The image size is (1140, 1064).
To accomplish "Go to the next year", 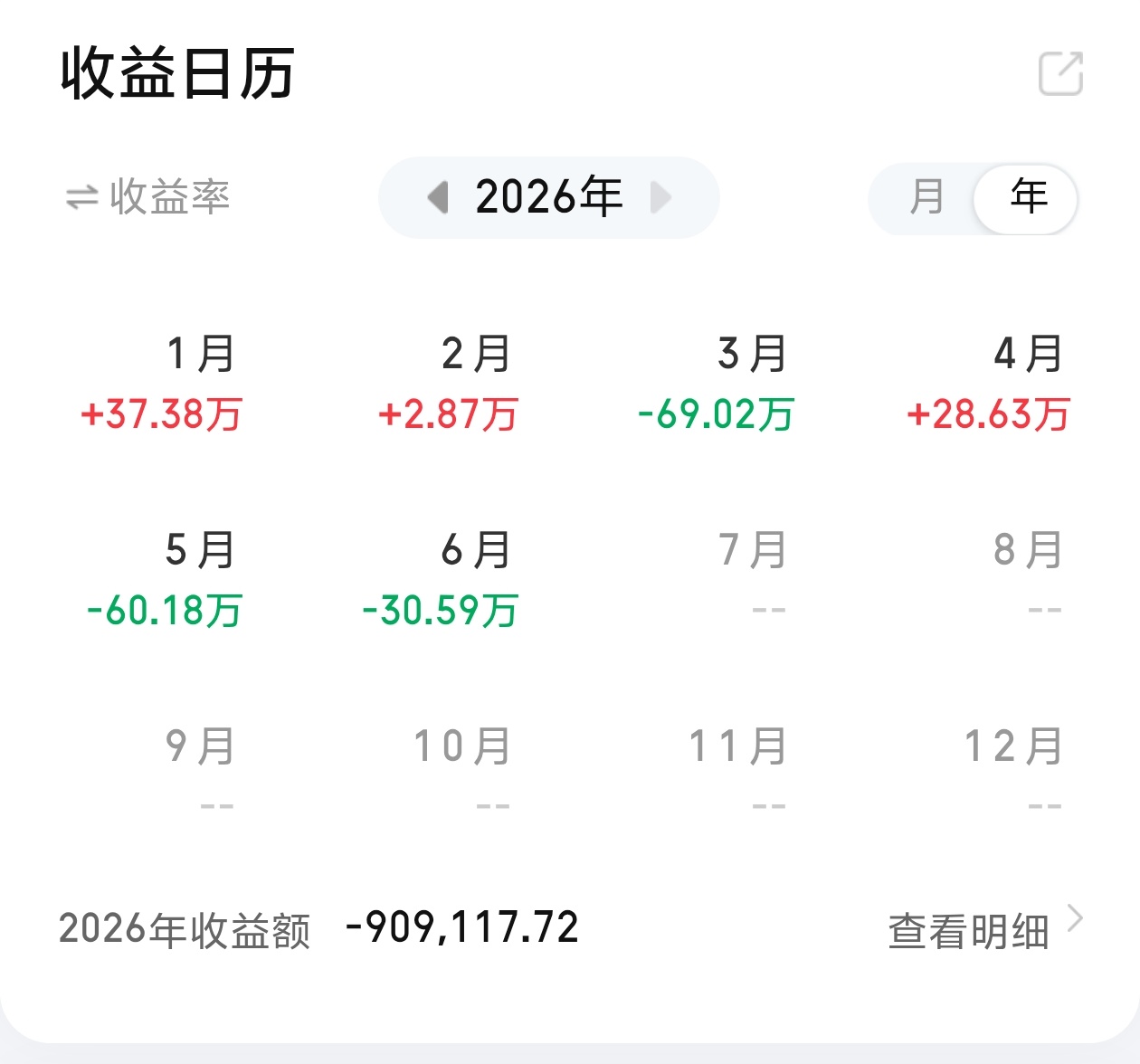I will [x=660, y=196].
